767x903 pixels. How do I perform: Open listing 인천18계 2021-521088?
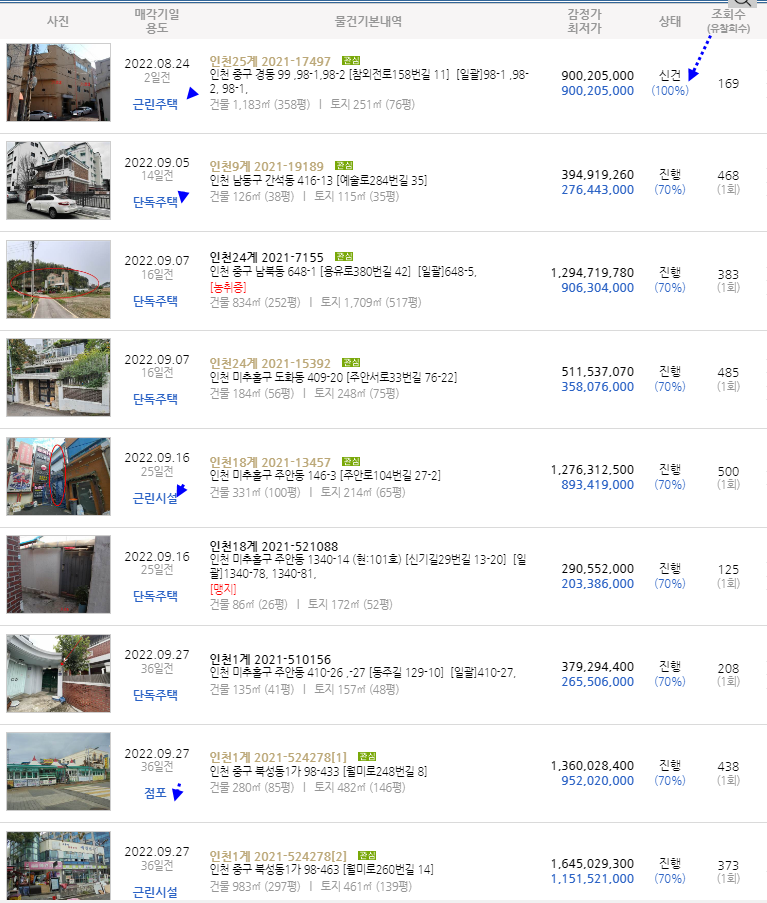273,545
